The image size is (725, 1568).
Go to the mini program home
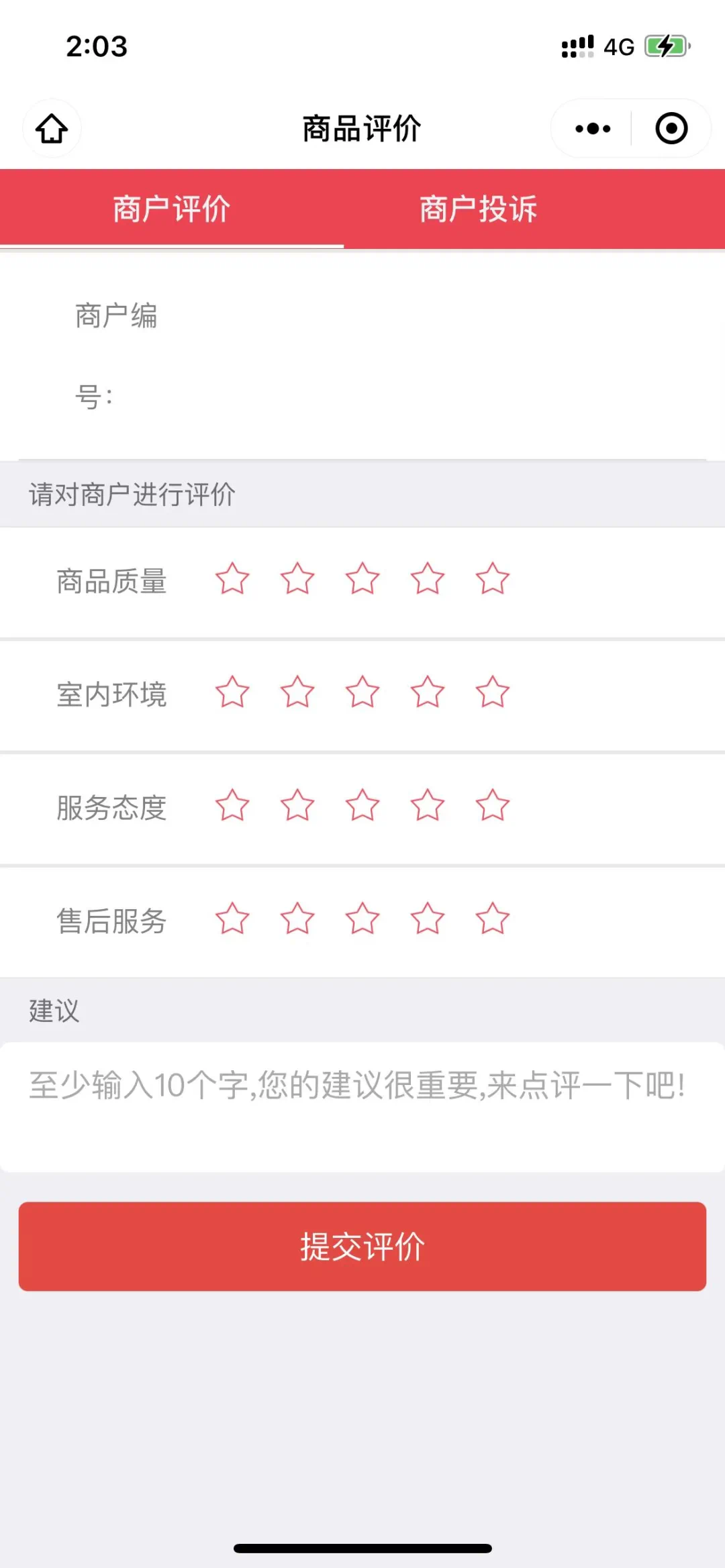click(x=52, y=129)
